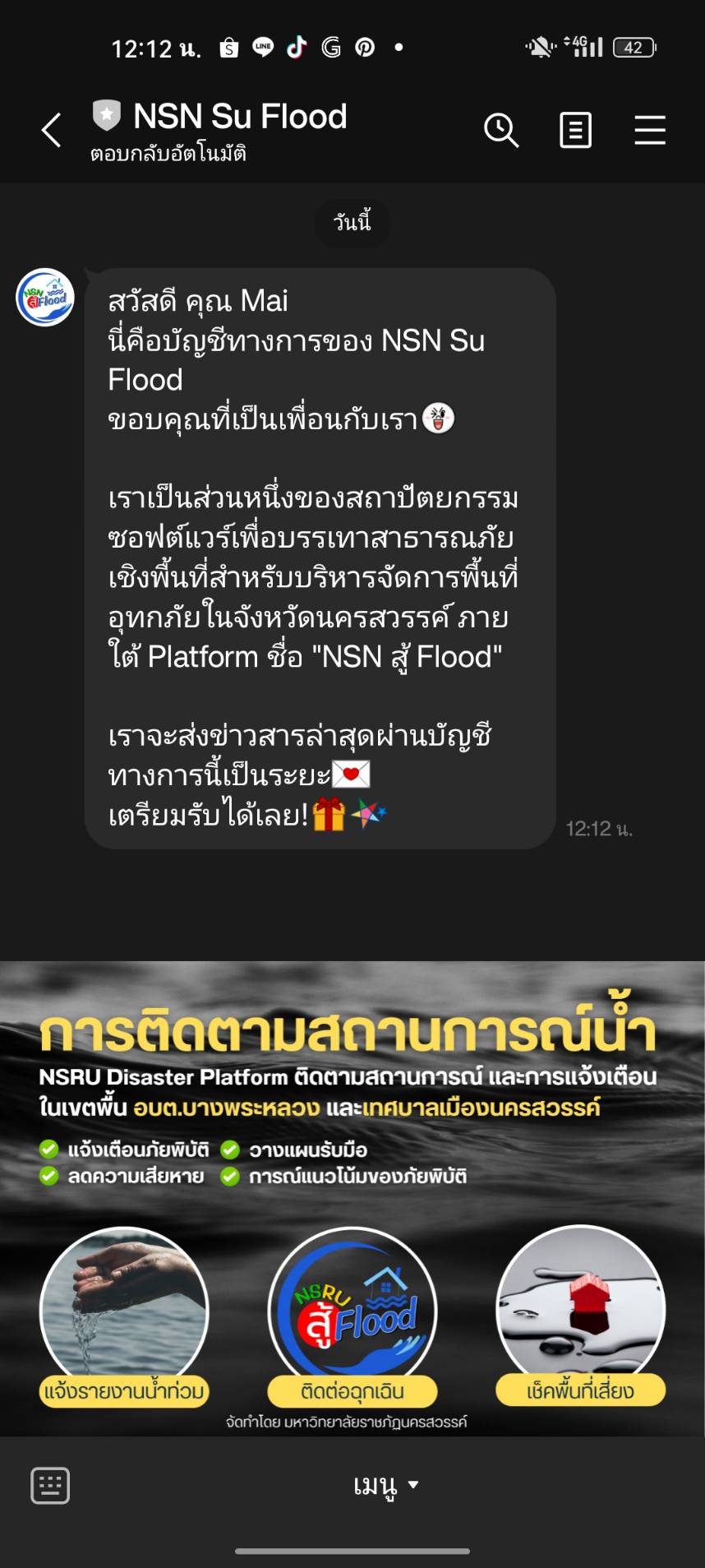This screenshot has width=705, height=1568.
Task: Open the notes list icon
Action: (x=575, y=131)
